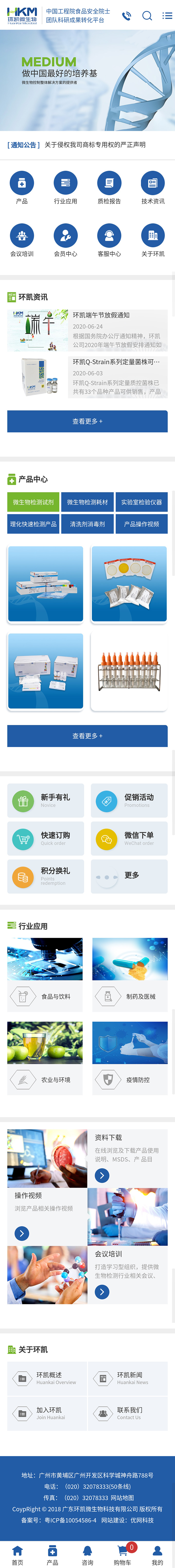The width and height of the screenshot is (175, 1568).
Task: Open the 新手有礼 novice offer
Action: click(x=46, y=801)
